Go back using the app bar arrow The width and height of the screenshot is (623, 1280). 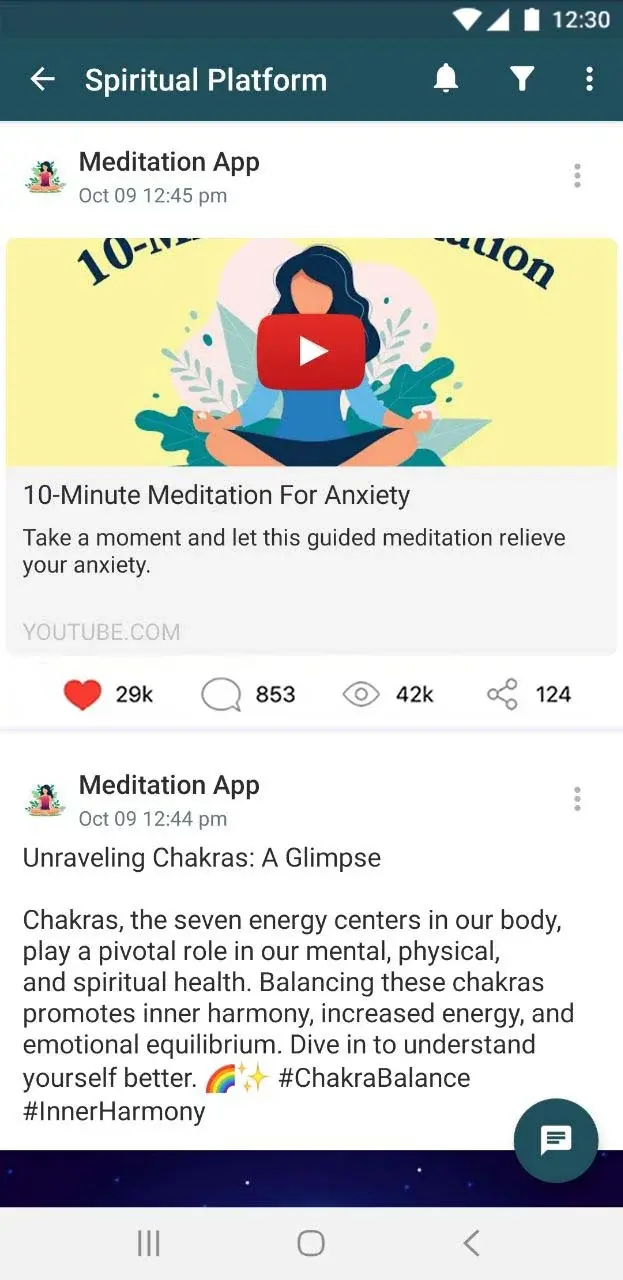coord(42,79)
